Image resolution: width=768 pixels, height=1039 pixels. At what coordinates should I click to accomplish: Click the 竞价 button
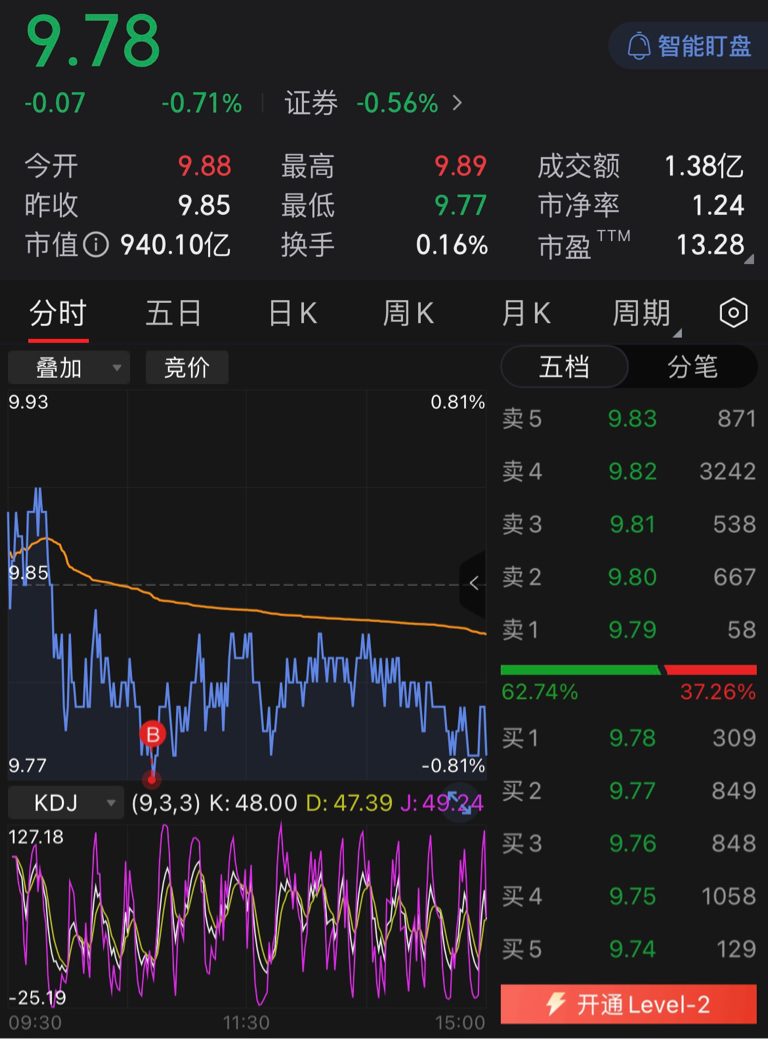pyautogui.click(x=187, y=367)
